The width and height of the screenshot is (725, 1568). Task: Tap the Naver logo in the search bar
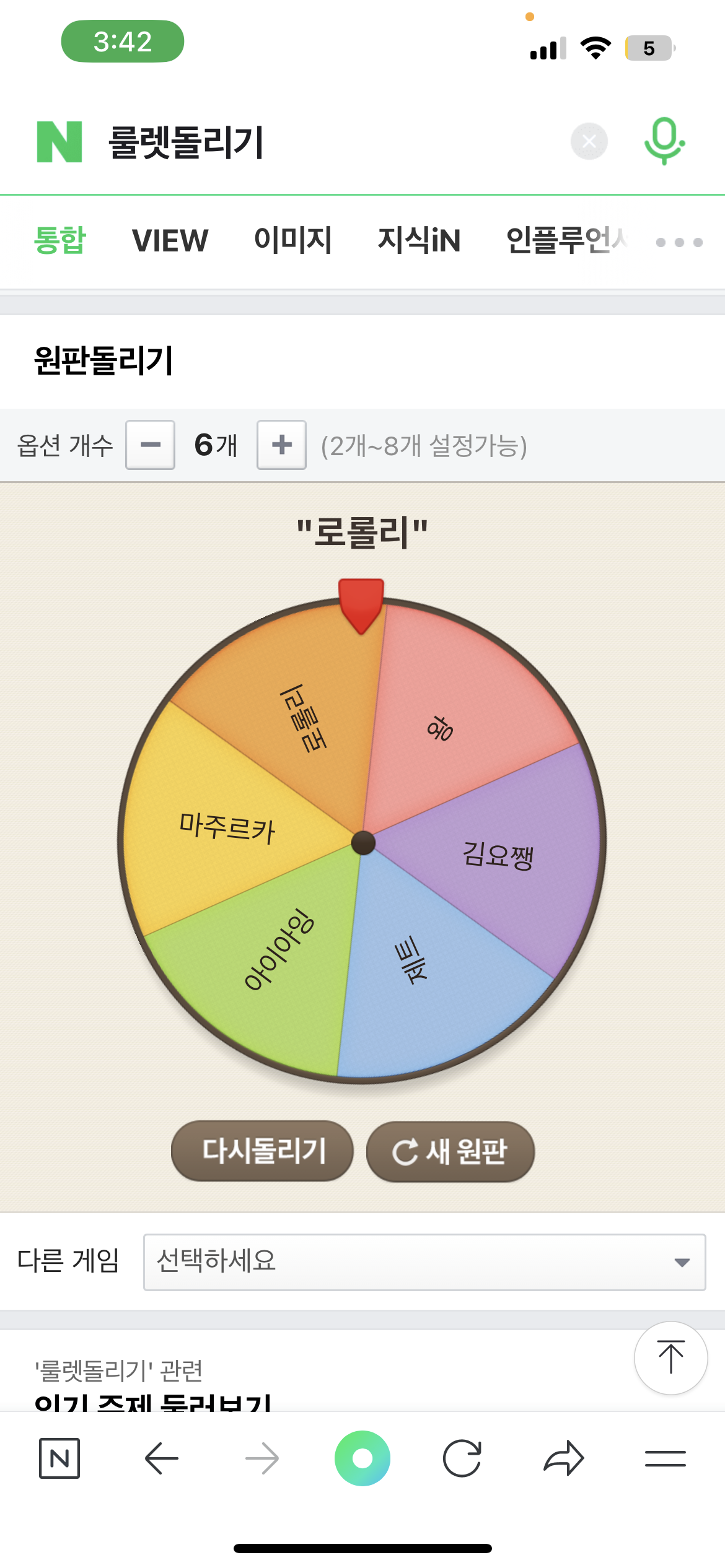(x=59, y=142)
